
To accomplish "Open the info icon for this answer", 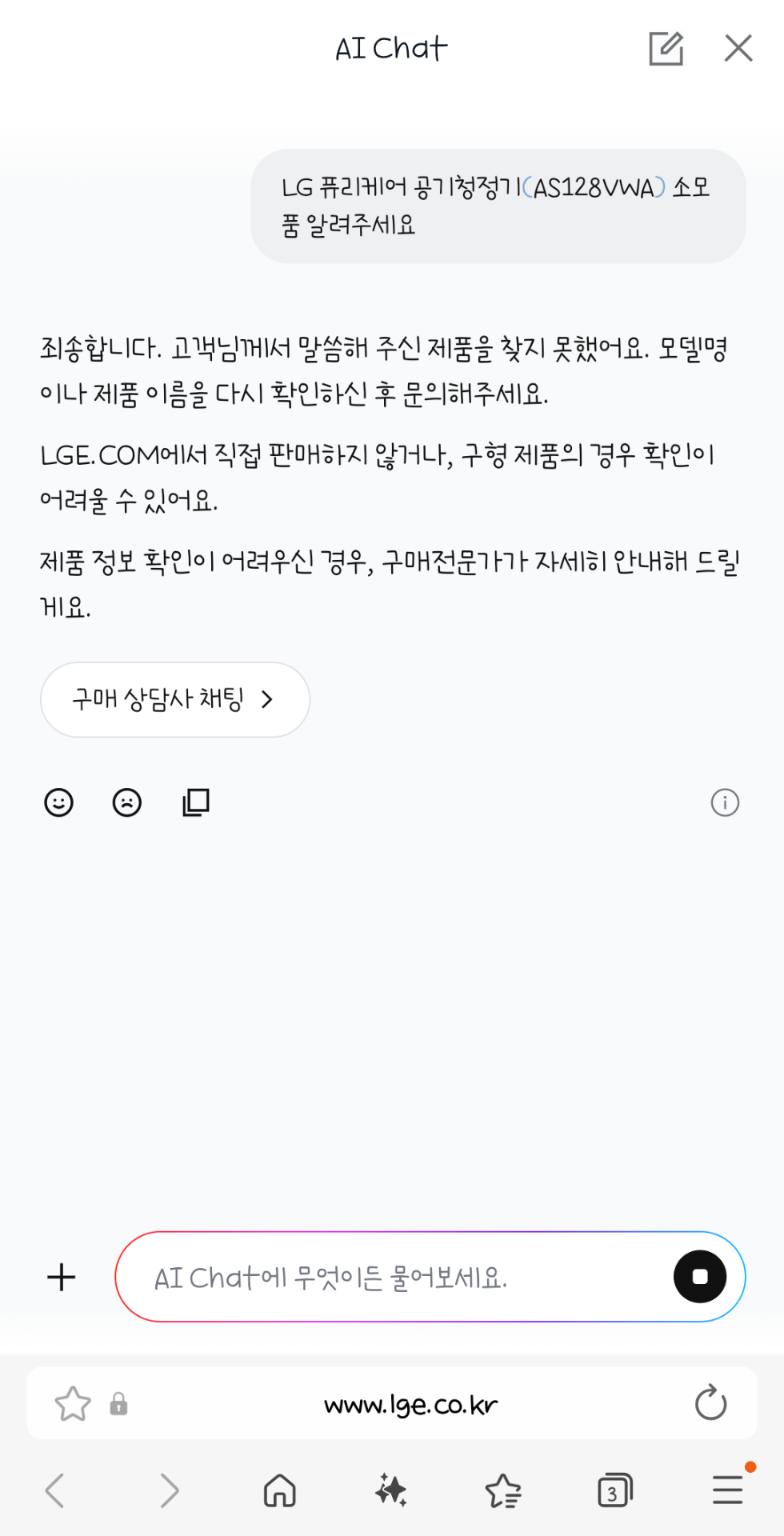I will pyautogui.click(x=725, y=802).
